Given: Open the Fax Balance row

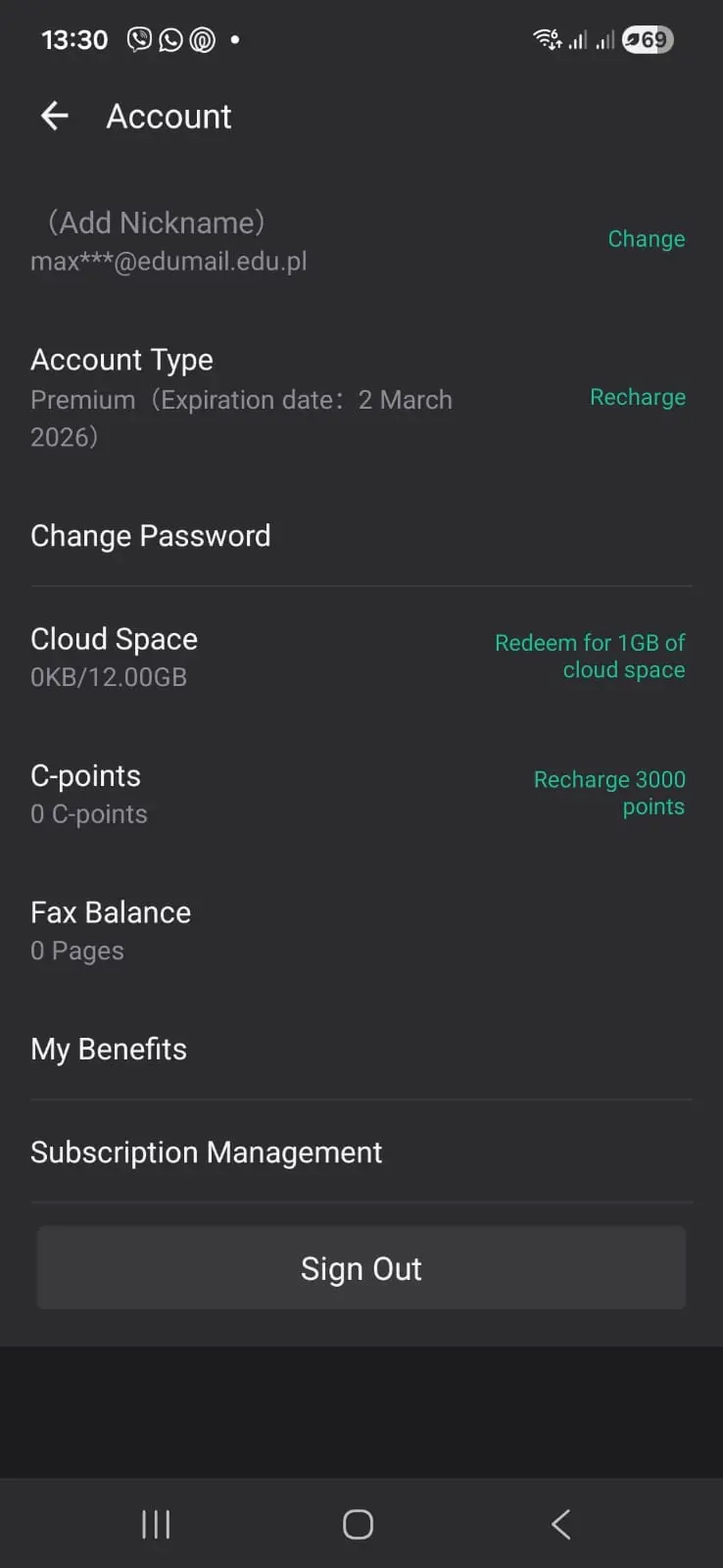Looking at the screenshot, I should tap(361, 930).
